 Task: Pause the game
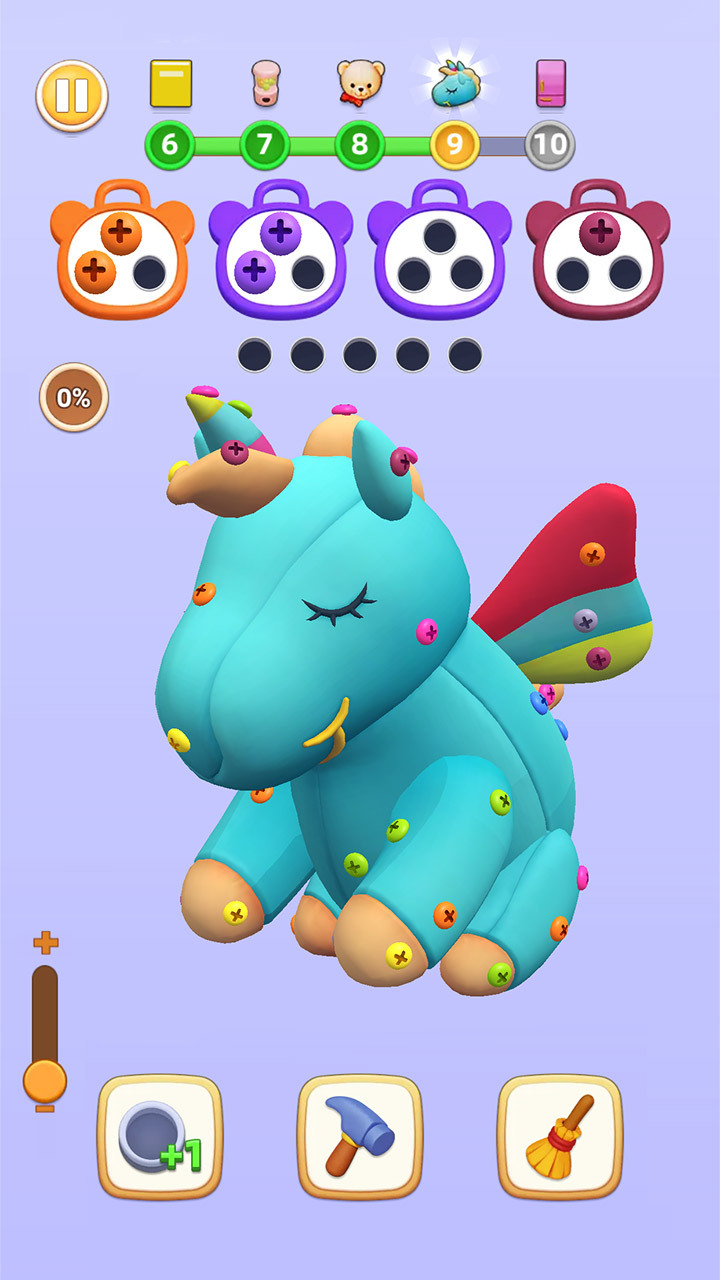(x=71, y=96)
